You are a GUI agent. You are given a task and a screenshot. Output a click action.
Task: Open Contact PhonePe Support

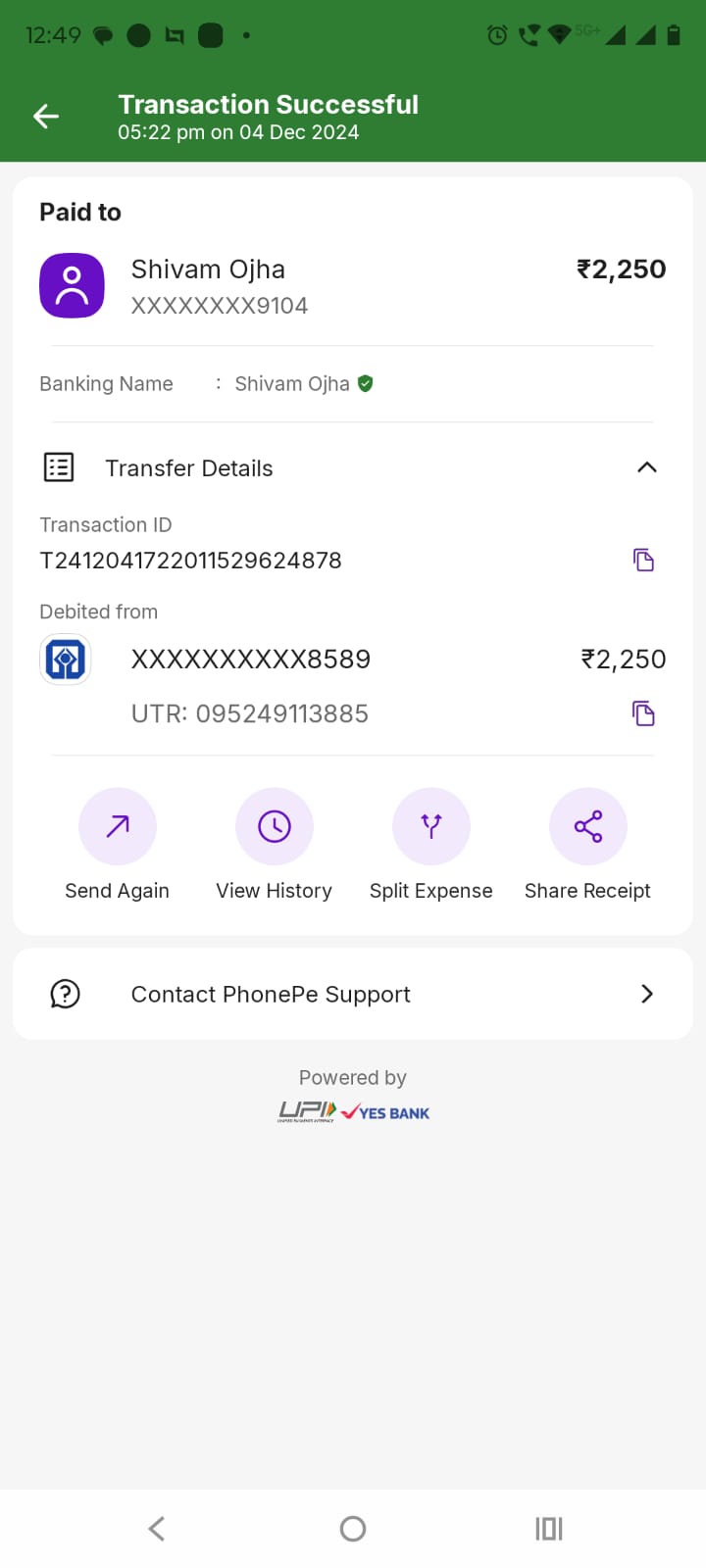tap(353, 994)
